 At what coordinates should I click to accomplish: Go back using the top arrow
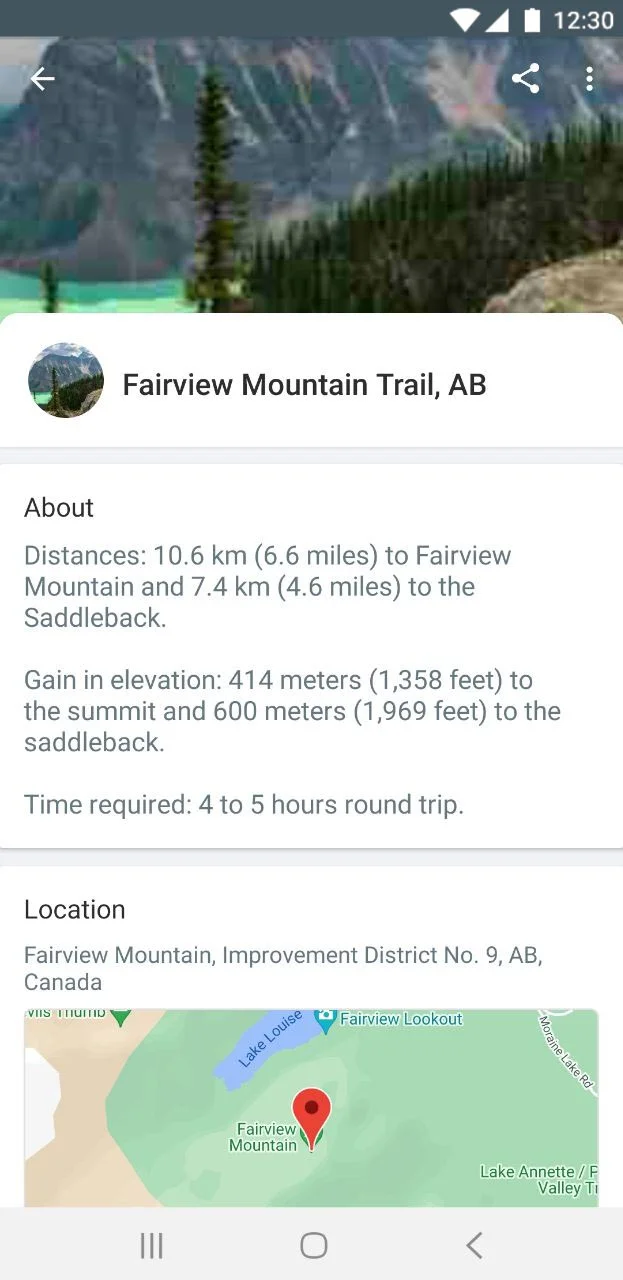[42, 79]
